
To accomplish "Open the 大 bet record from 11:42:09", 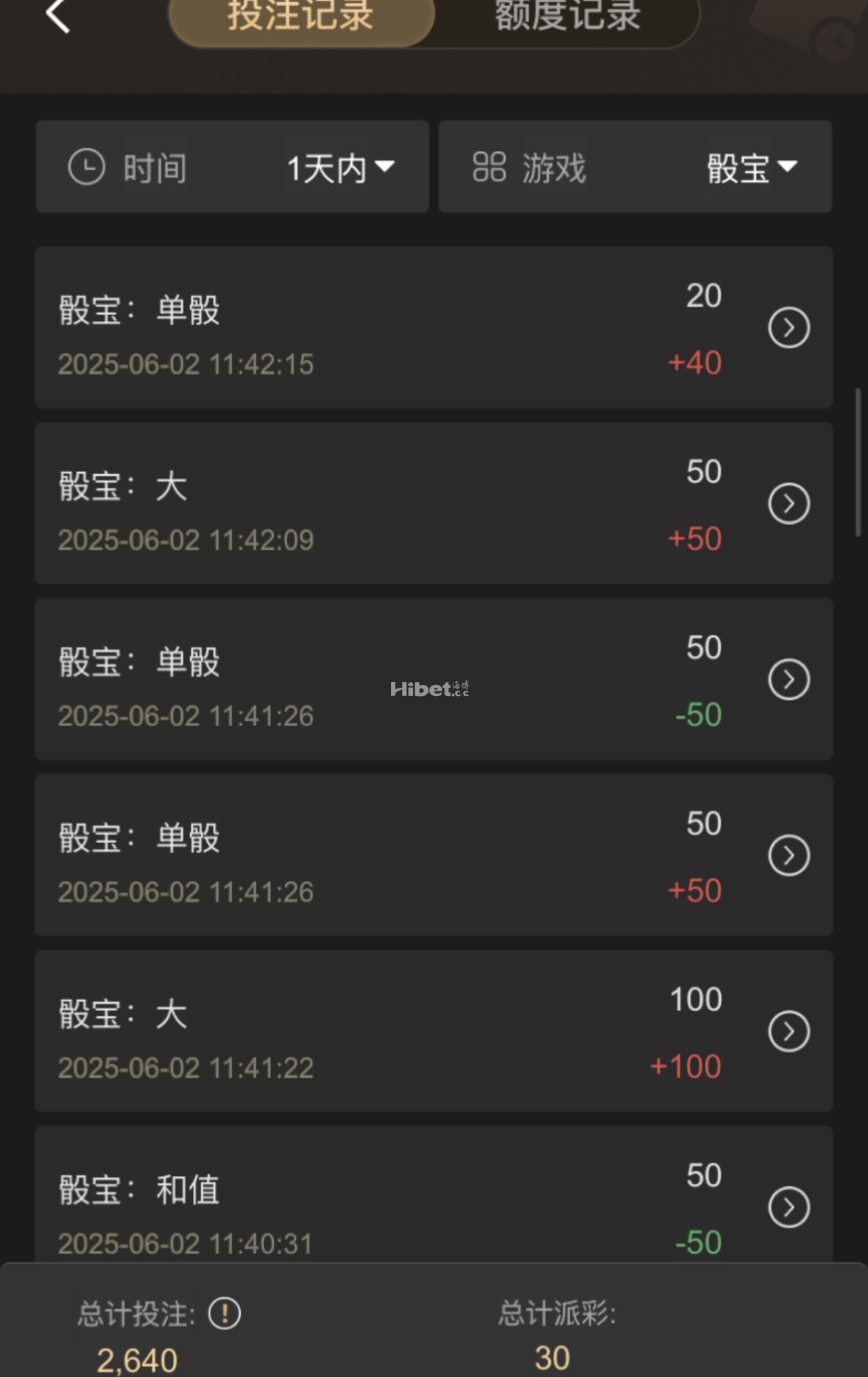I will tap(788, 504).
